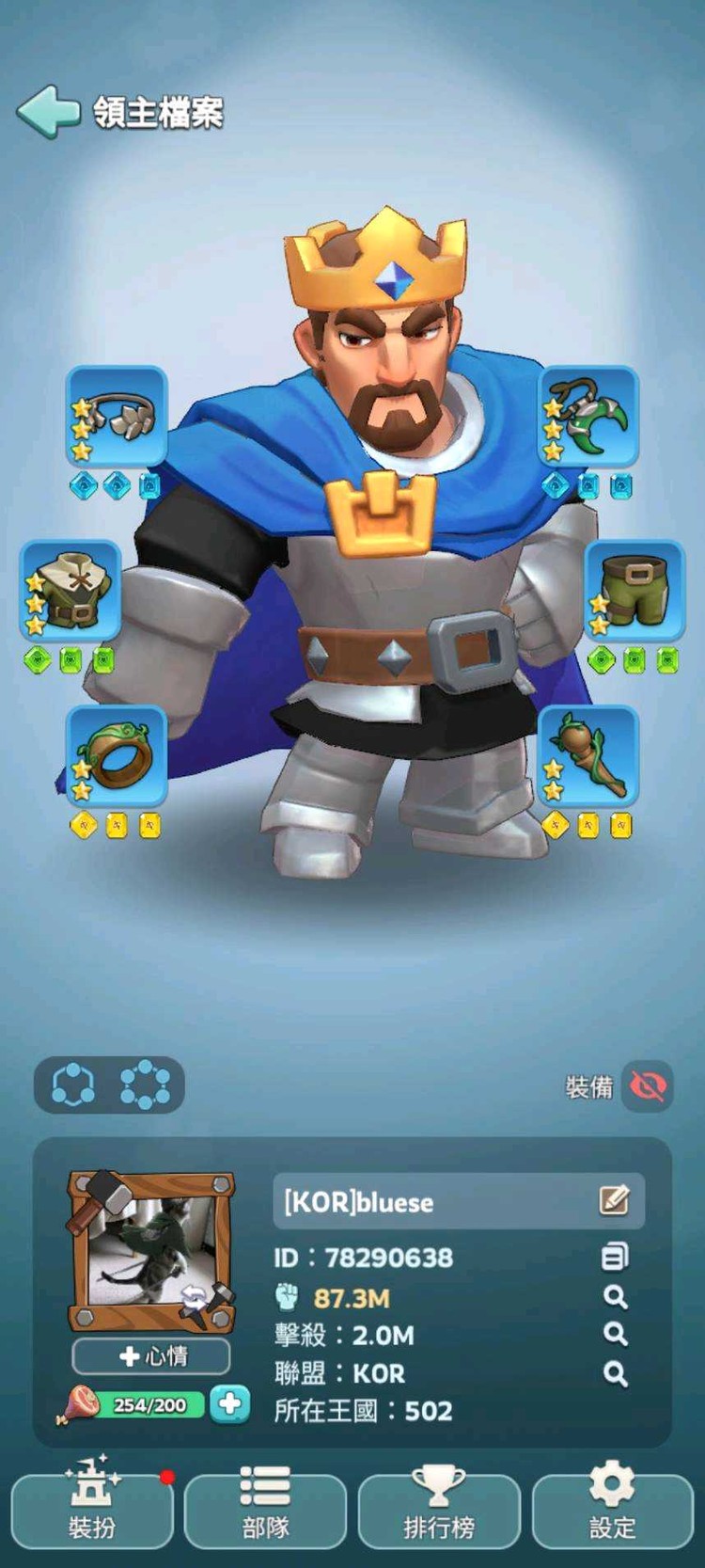
Task: Open the 部隊 troops menu
Action: [x=265, y=1512]
